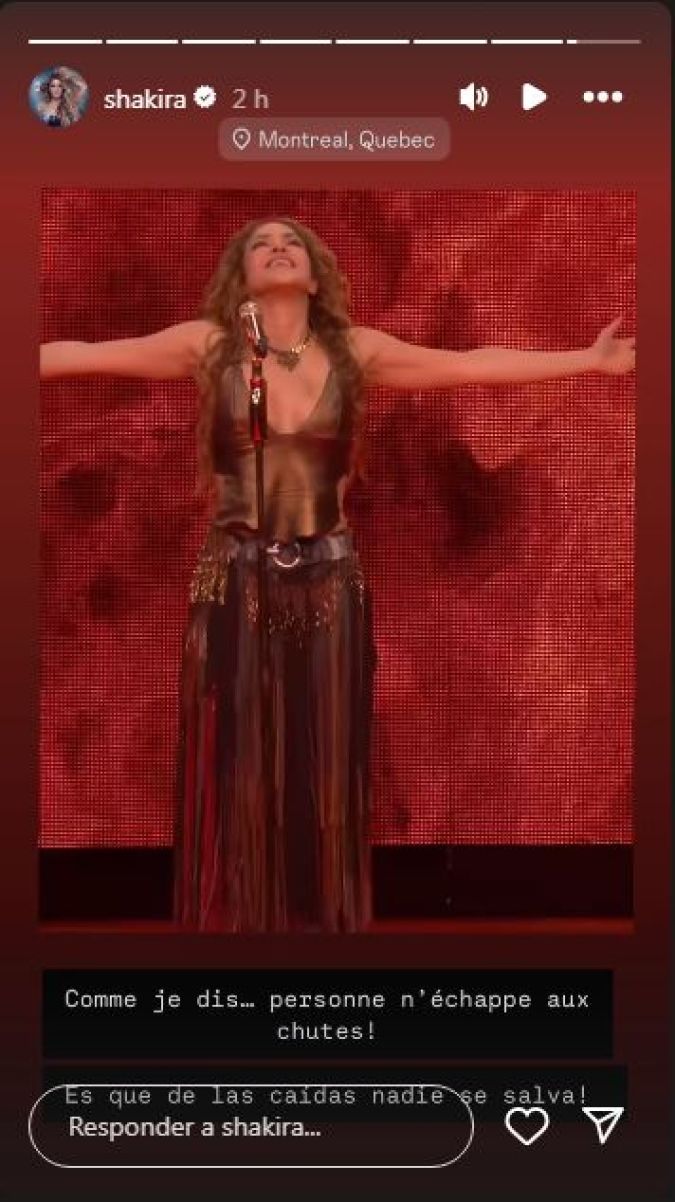Open the Montreal, Quebec location tag

(x=334, y=140)
